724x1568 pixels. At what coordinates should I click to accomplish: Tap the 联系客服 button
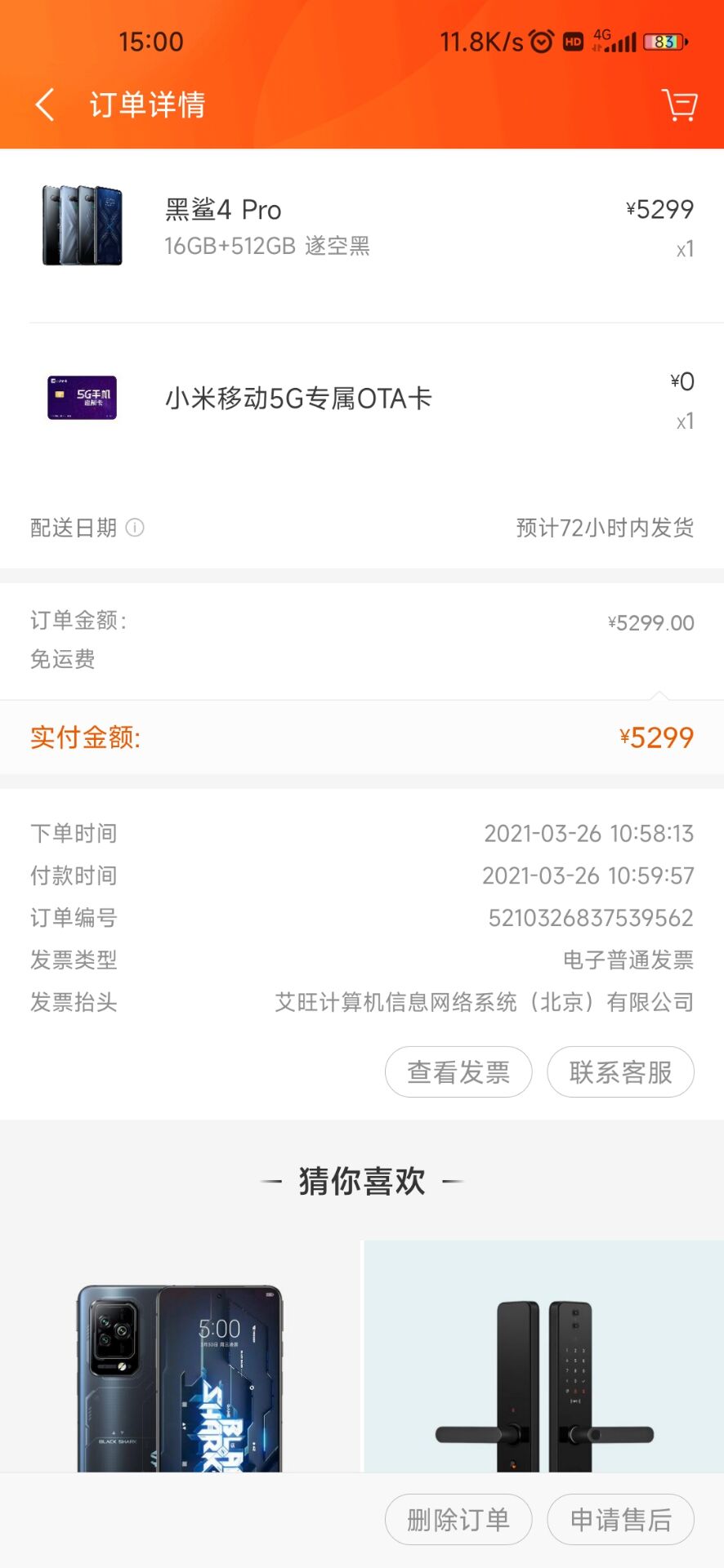(620, 1071)
